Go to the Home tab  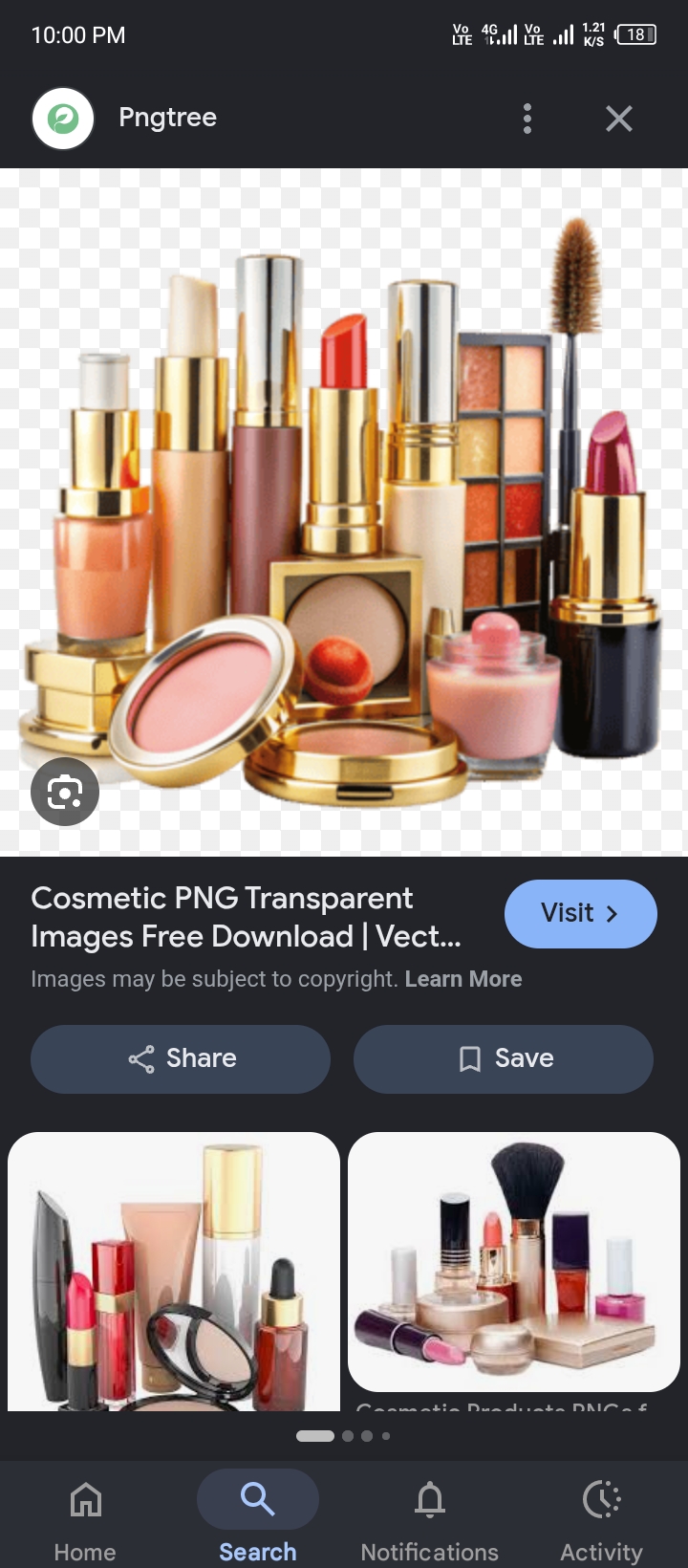click(85, 1518)
